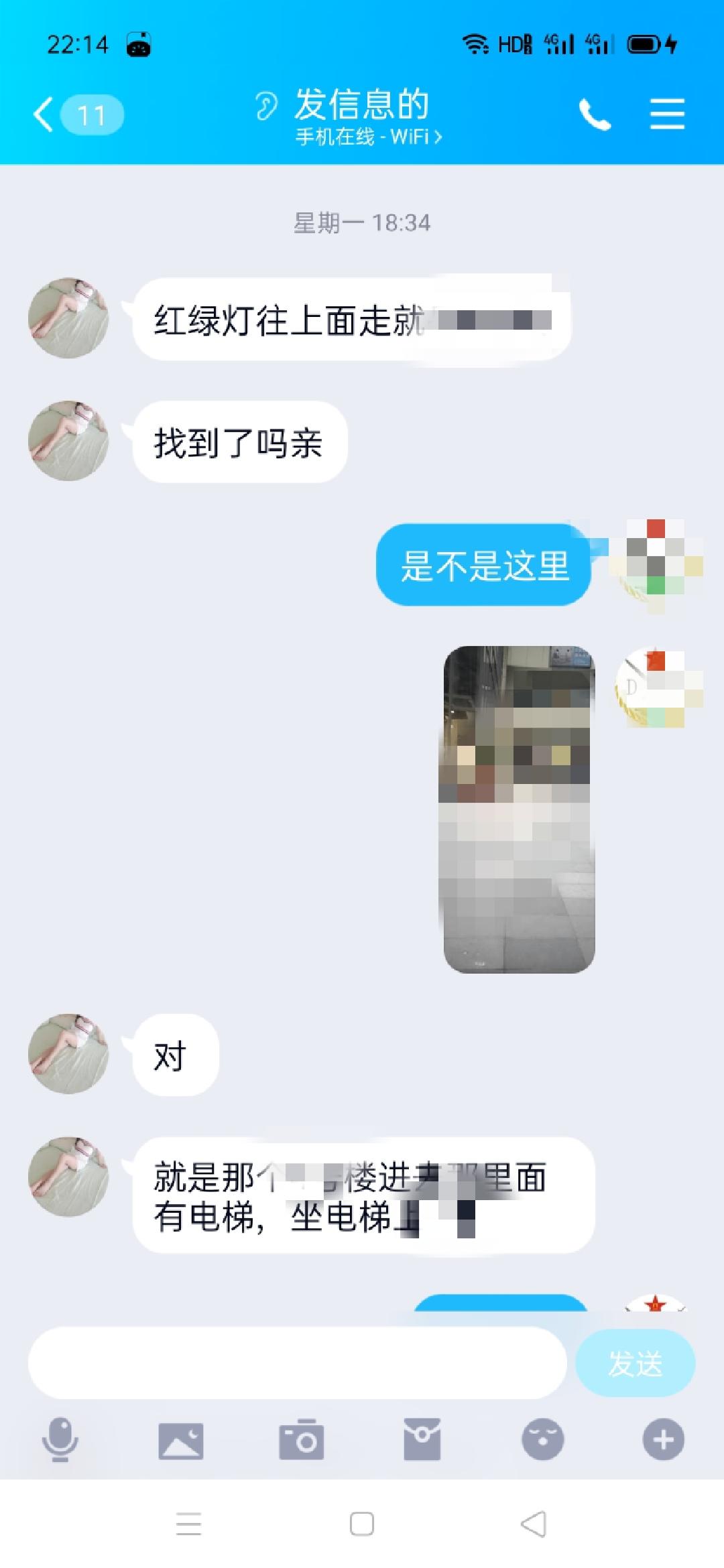Open the emoji sticker panel

click(542, 1440)
